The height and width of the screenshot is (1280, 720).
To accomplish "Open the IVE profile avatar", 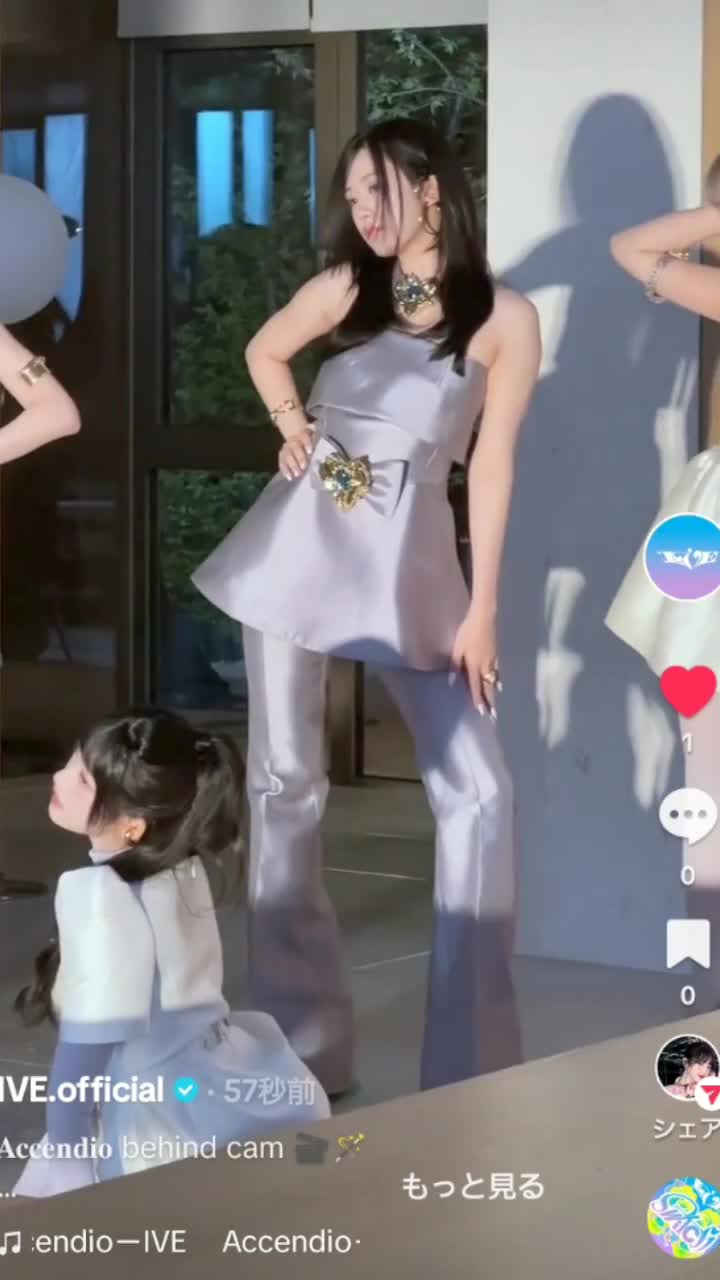I will pos(683,557).
